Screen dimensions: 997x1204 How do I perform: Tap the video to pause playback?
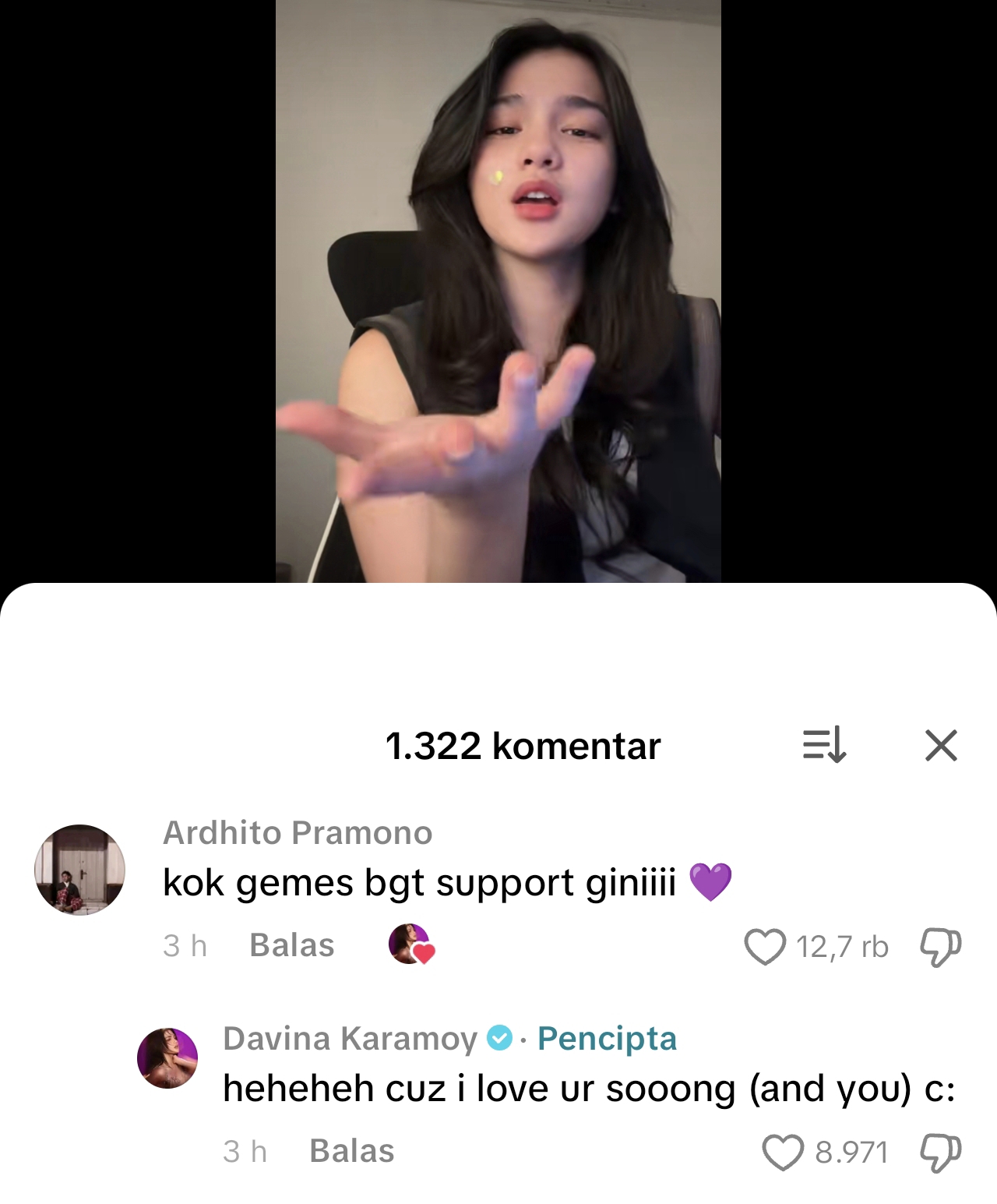[x=498, y=288]
